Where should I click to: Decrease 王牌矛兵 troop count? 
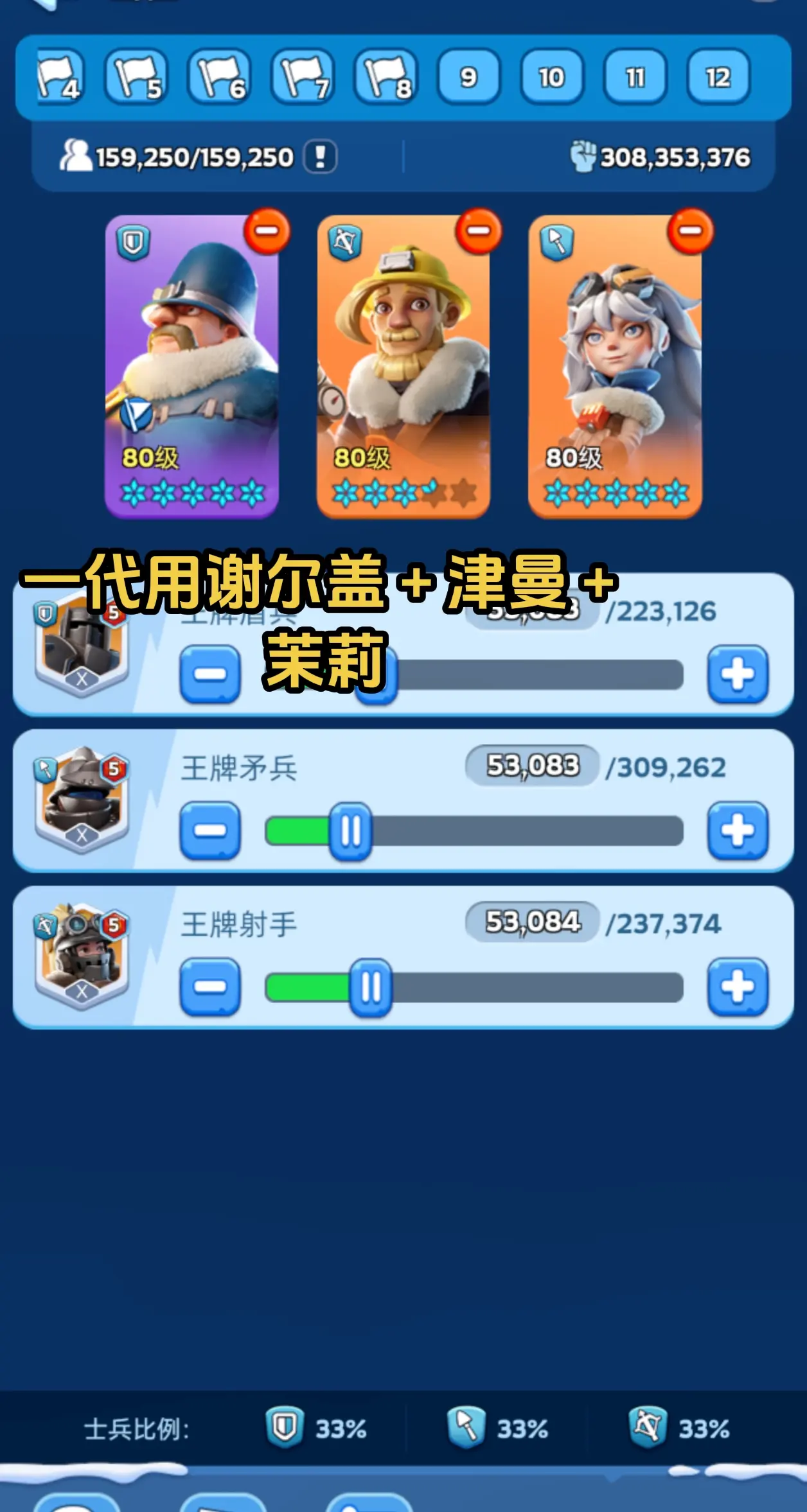click(x=210, y=831)
